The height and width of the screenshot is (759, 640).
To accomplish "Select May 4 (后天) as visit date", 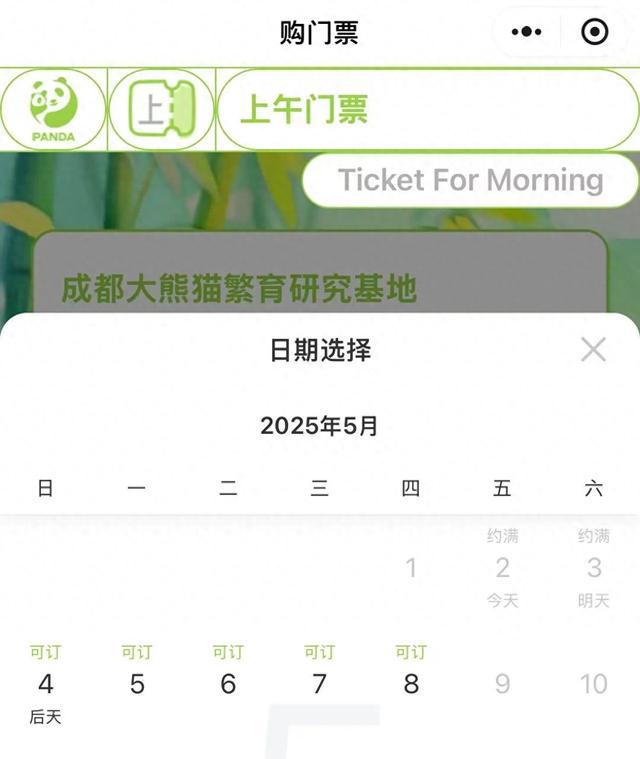I will [45, 684].
